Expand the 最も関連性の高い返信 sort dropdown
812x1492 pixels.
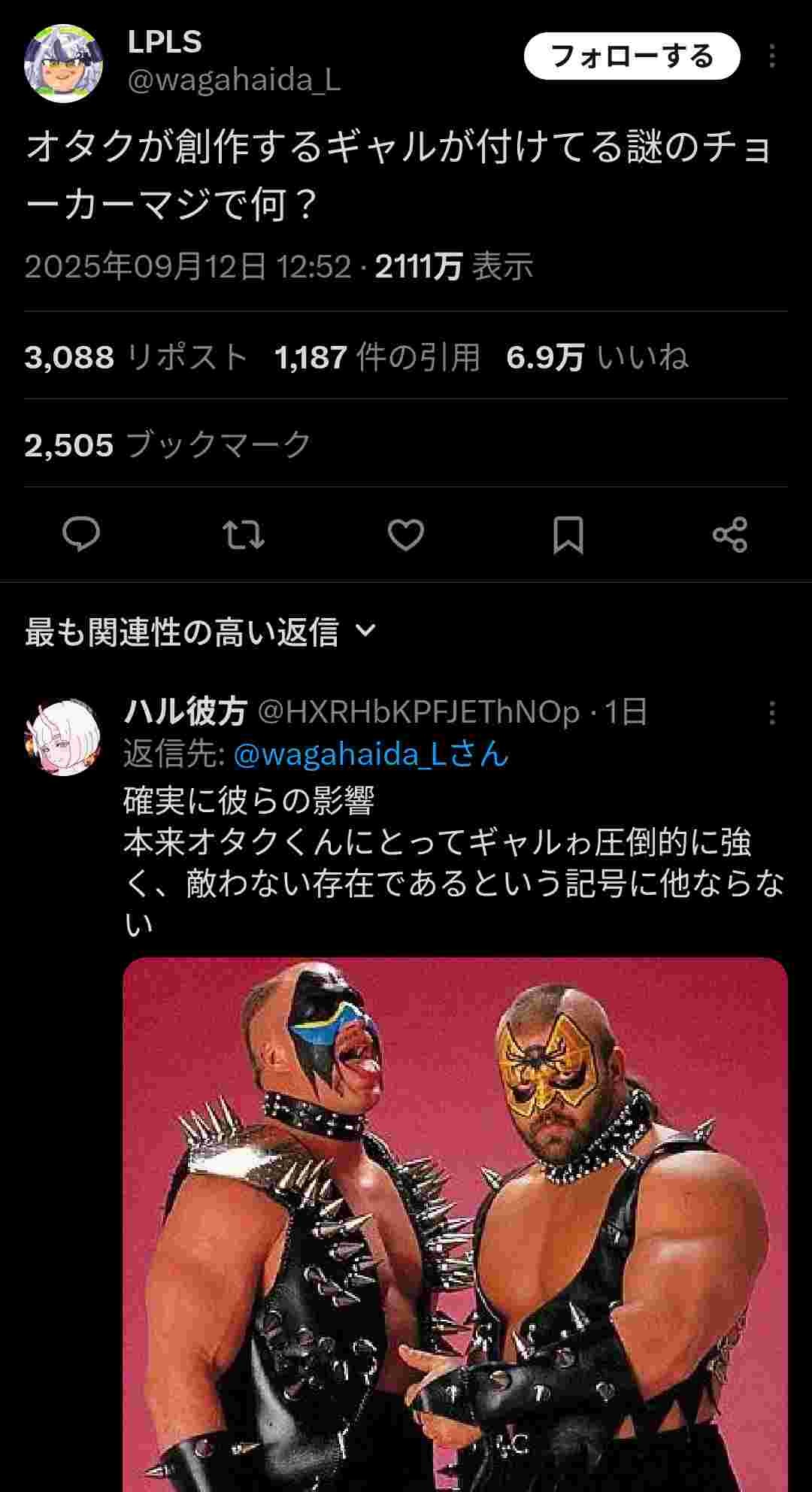tap(200, 632)
